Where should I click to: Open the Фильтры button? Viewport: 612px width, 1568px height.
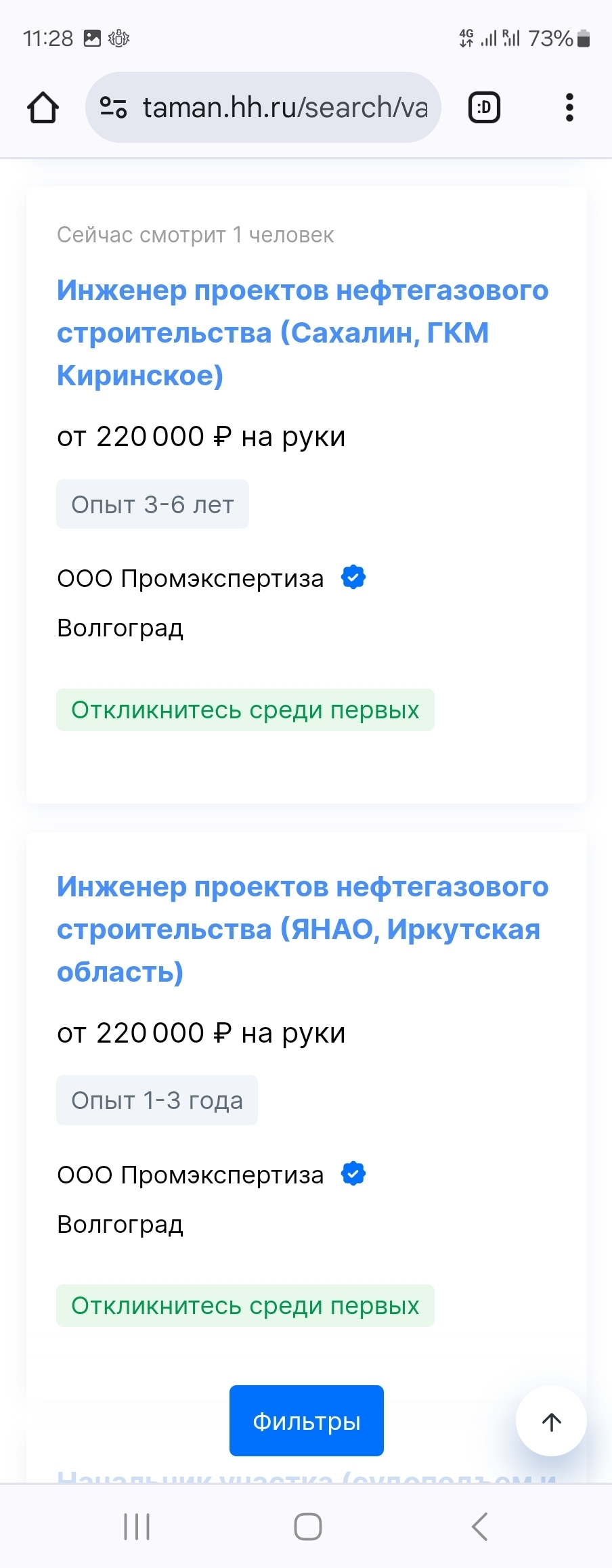[x=307, y=1421]
